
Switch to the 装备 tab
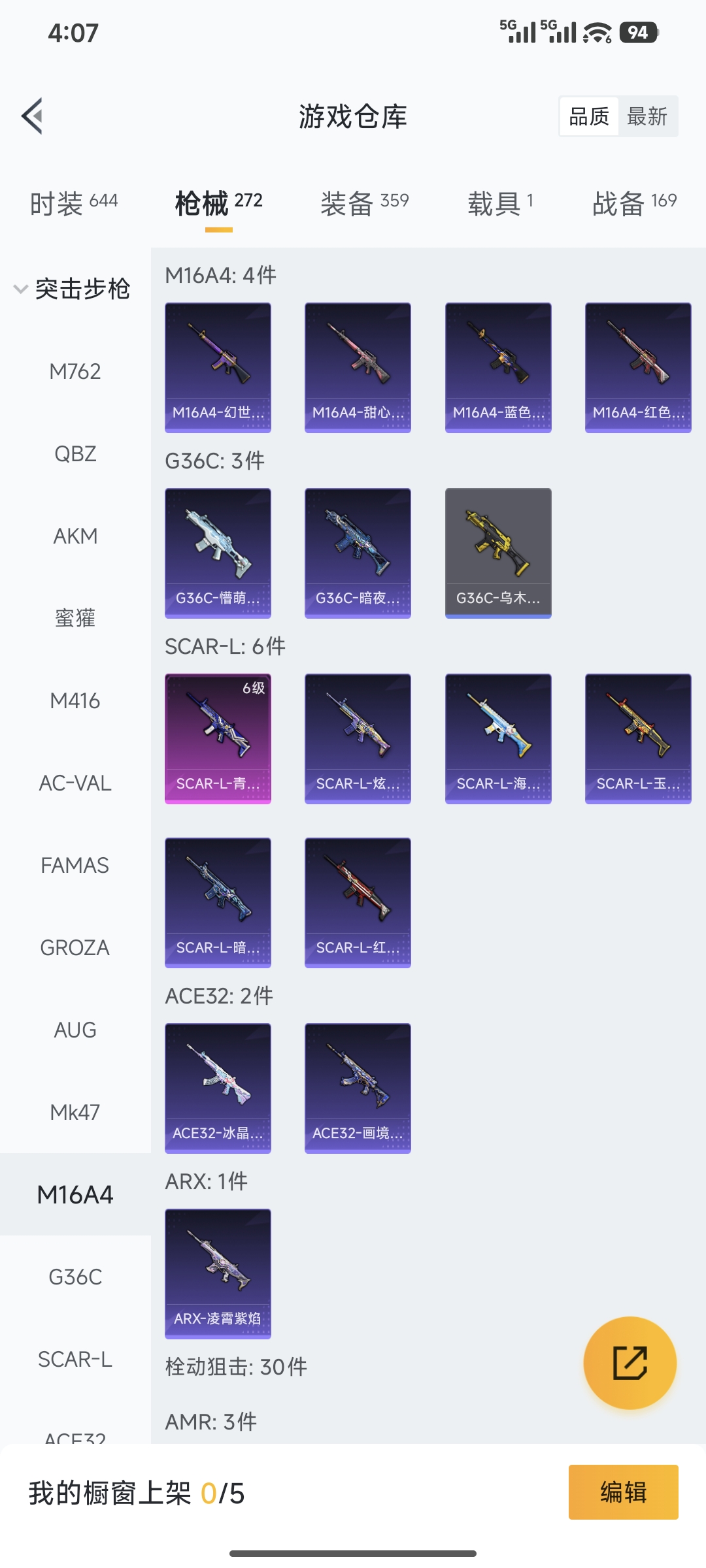[364, 203]
